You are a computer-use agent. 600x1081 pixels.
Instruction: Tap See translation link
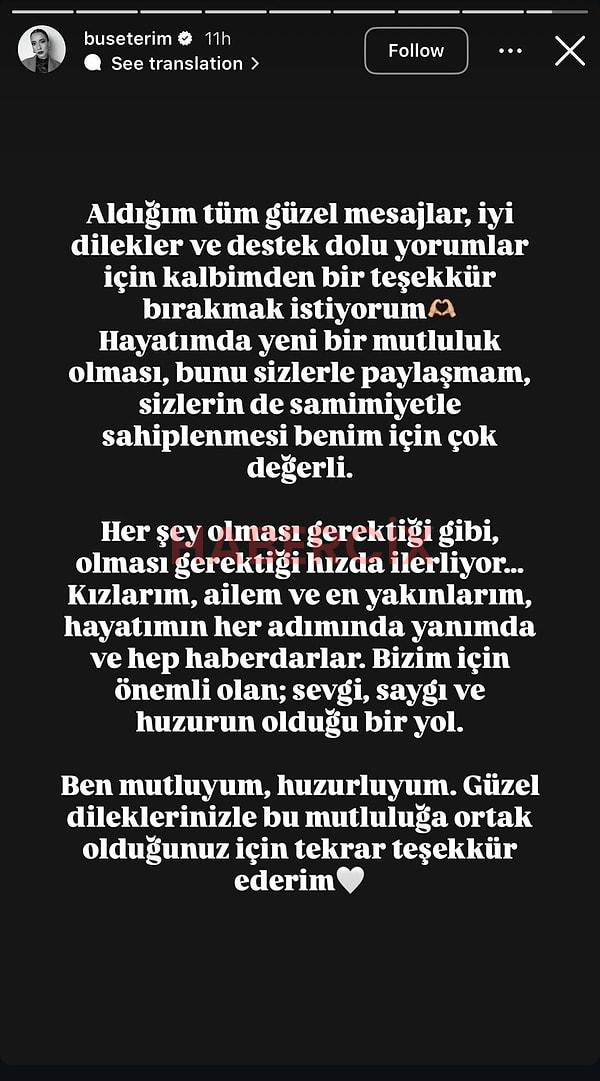pyautogui.click(x=176, y=63)
